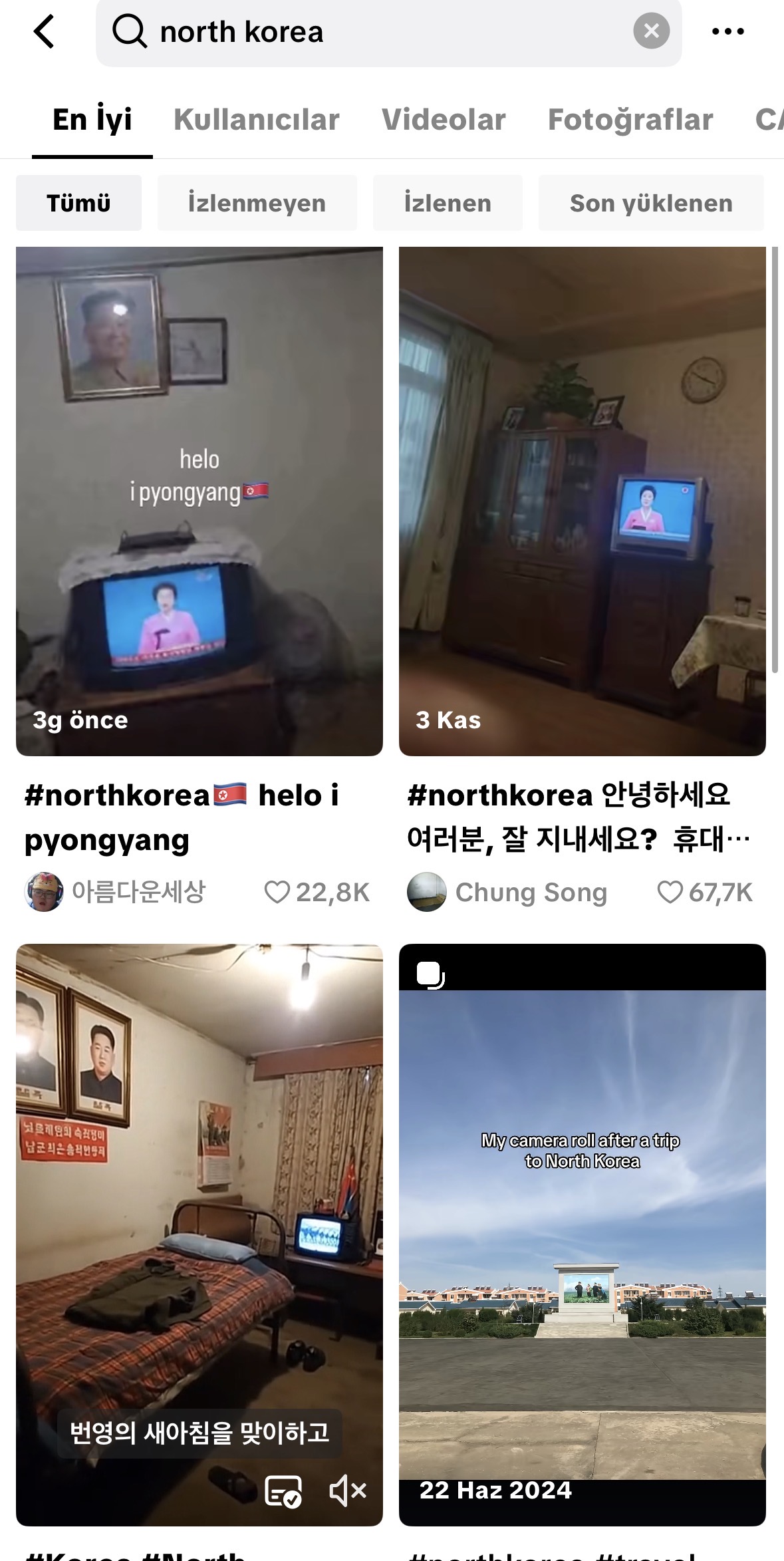Image resolution: width=784 pixels, height=1561 pixels.
Task: Switch to the Fotoğraflar tab
Action: [x=630, y=120]
